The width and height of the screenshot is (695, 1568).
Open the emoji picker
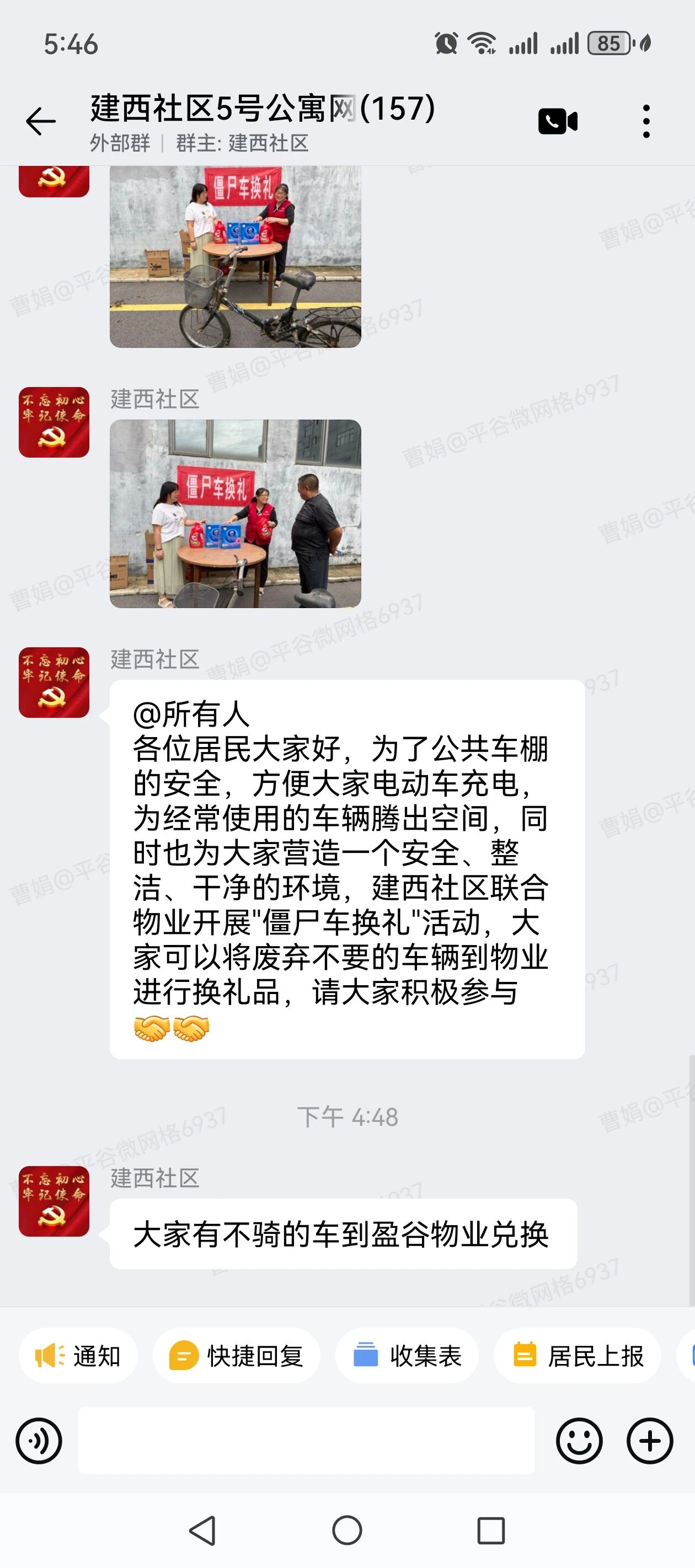(x=579, y=1441)
